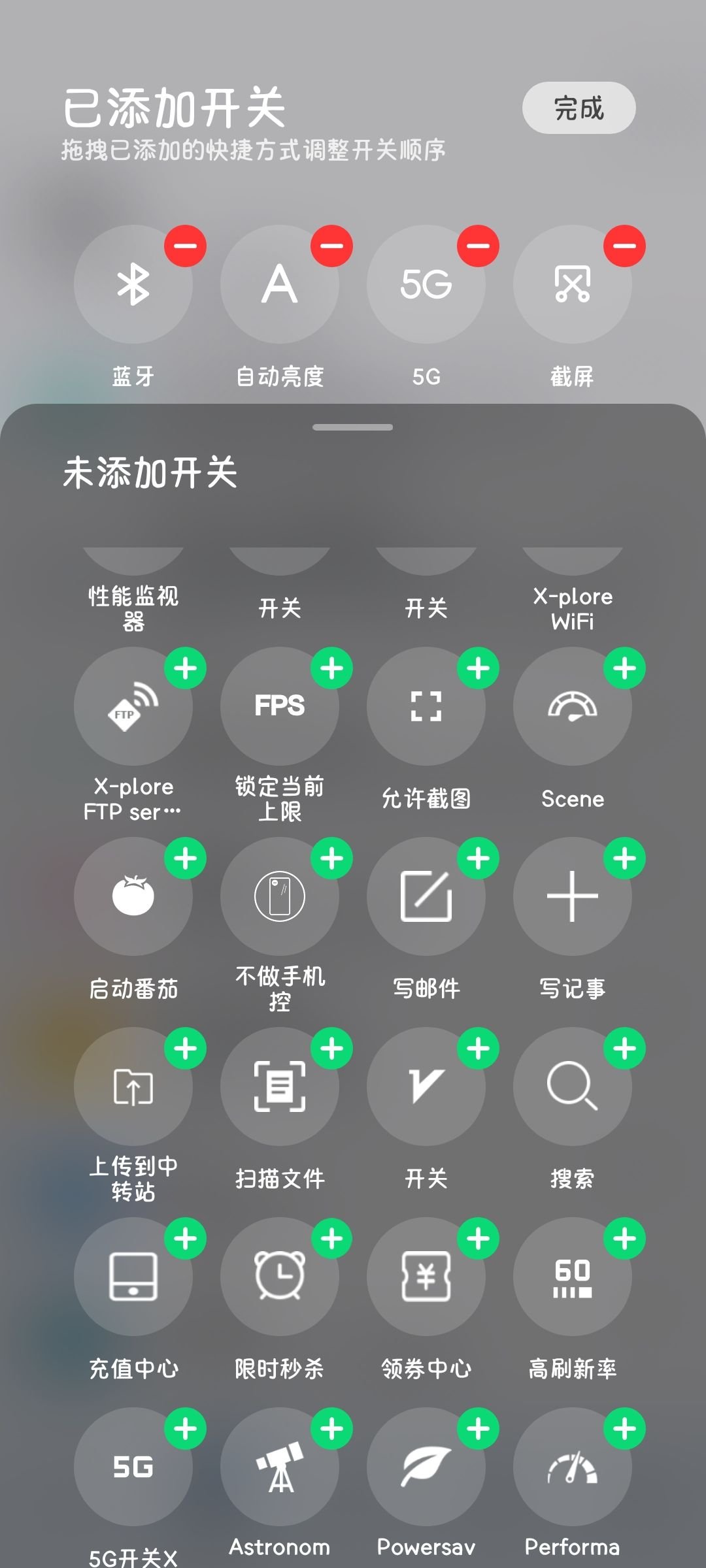Image resolution: width=706 pixels, height=1568 pixels.
Task: Add the 充值中心 shortcut
Action: 186,1239
